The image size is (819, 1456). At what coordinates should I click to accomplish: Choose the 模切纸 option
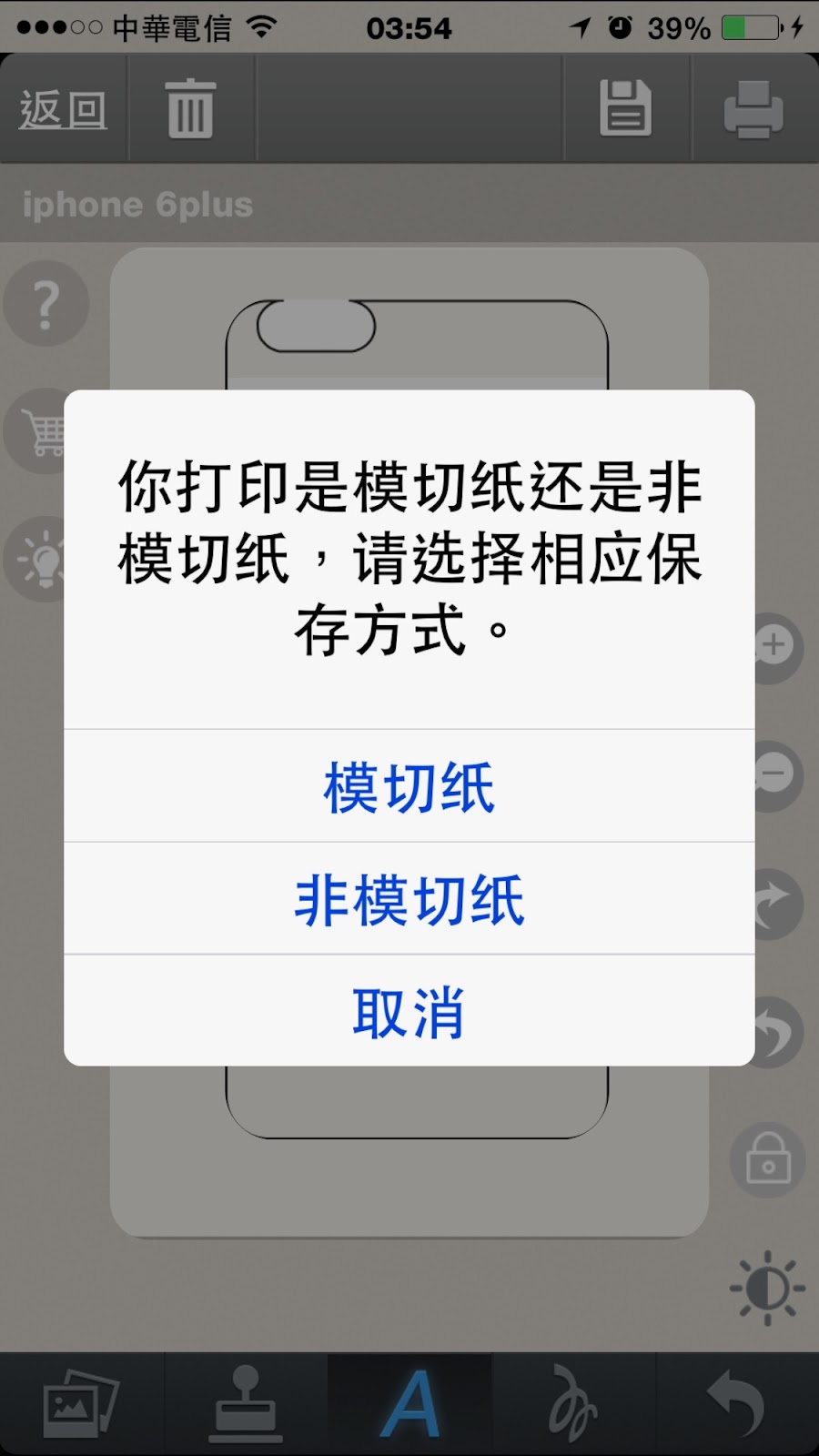coord(409,786)
